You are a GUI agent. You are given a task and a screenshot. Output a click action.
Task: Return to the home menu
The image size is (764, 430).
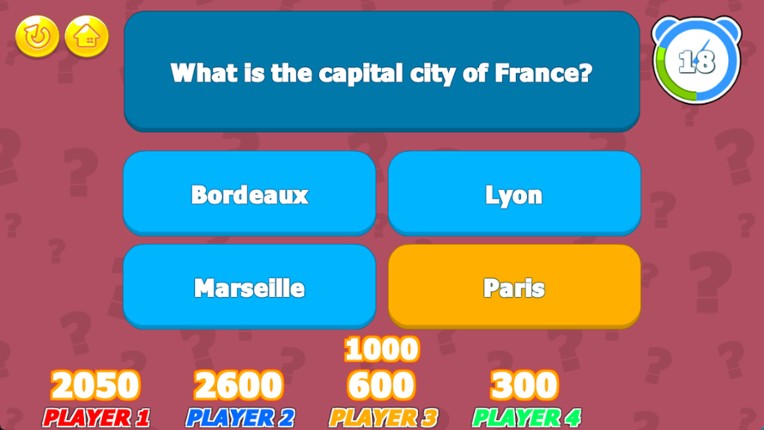(x=87, y=37)
